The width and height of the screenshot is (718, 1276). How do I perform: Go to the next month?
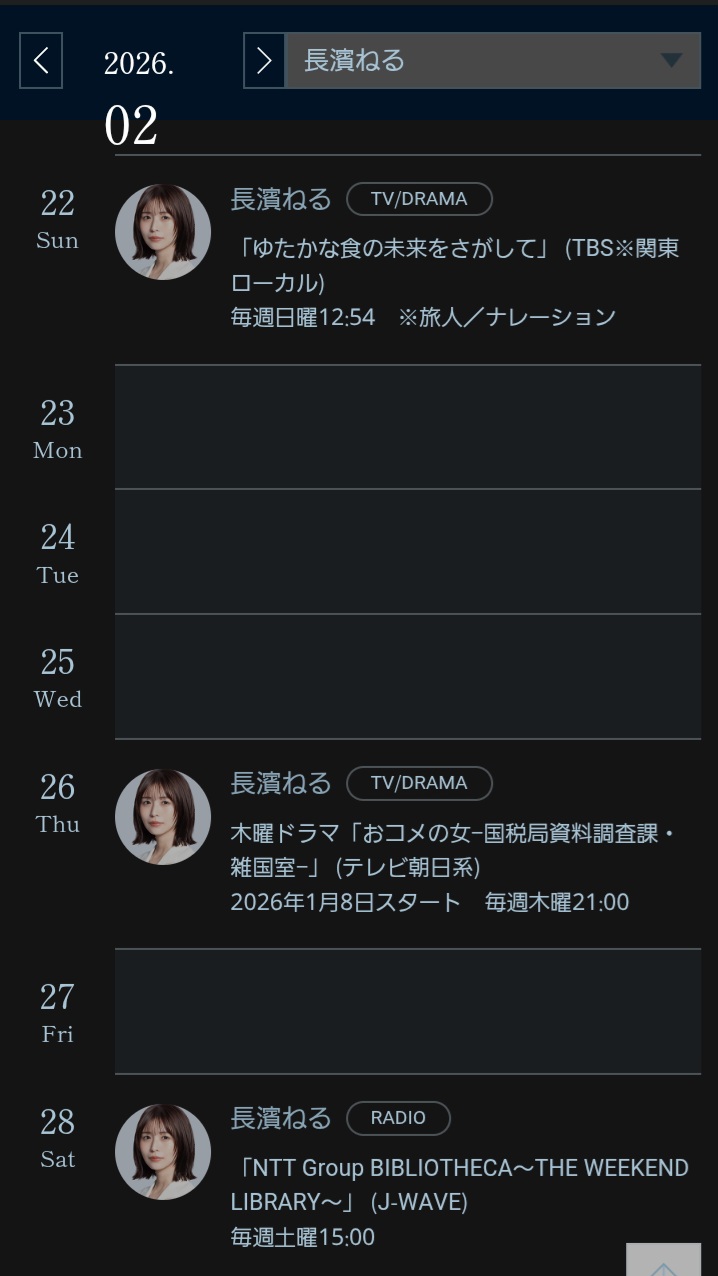264,61
